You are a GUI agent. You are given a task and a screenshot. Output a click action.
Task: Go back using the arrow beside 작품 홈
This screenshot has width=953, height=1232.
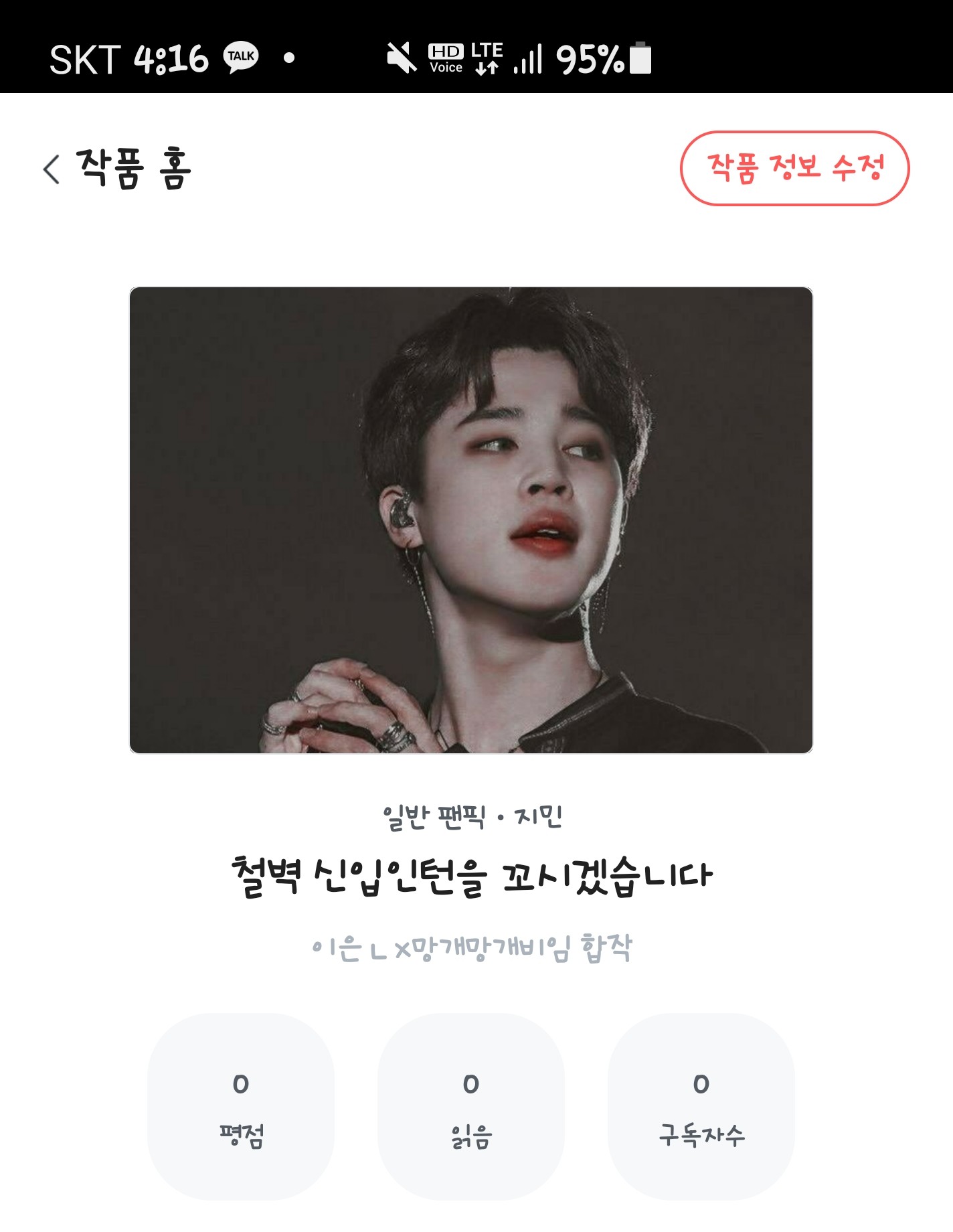tap(52, 169)
